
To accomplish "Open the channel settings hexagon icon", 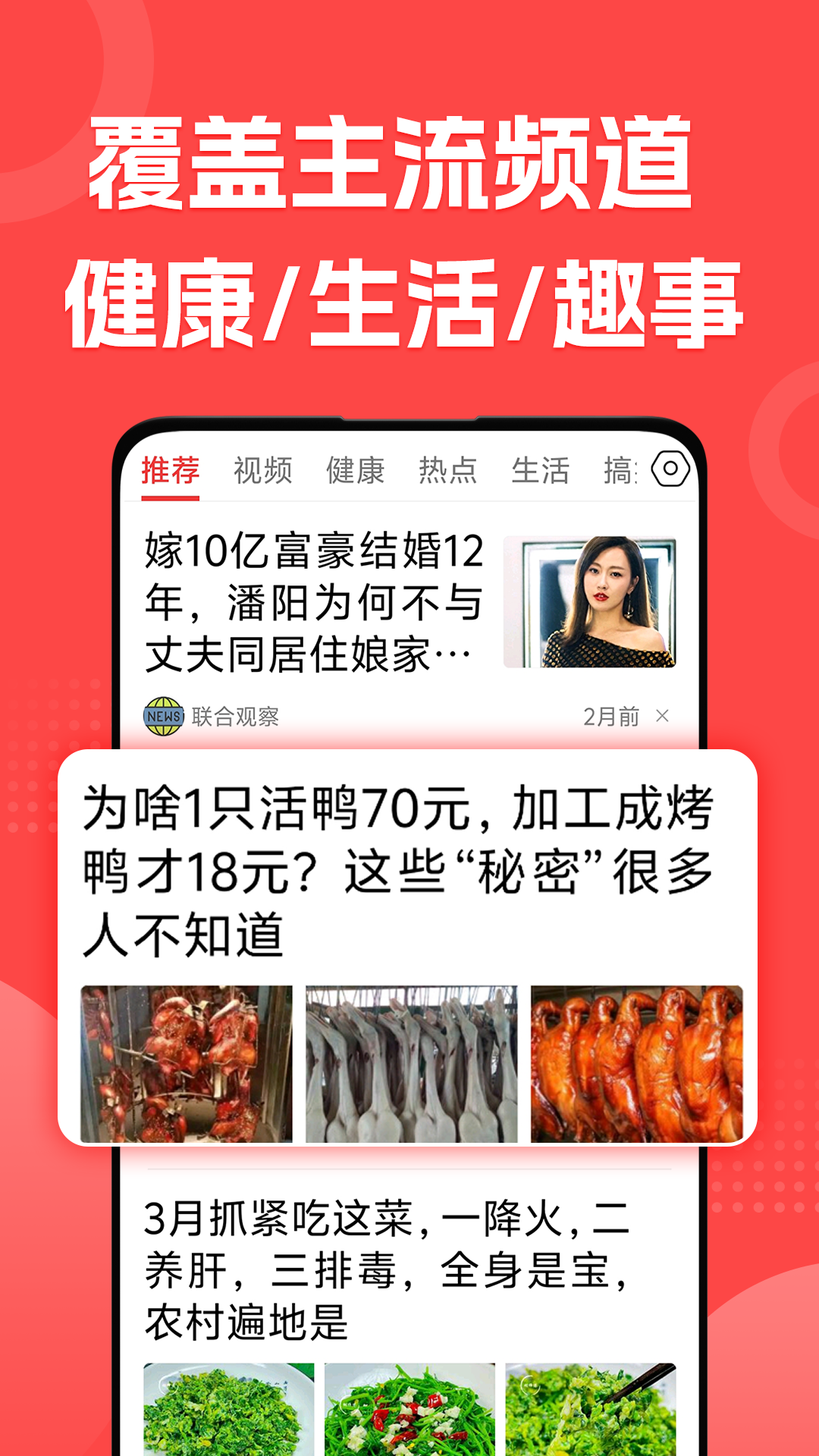I will click(x=670, y=470).
